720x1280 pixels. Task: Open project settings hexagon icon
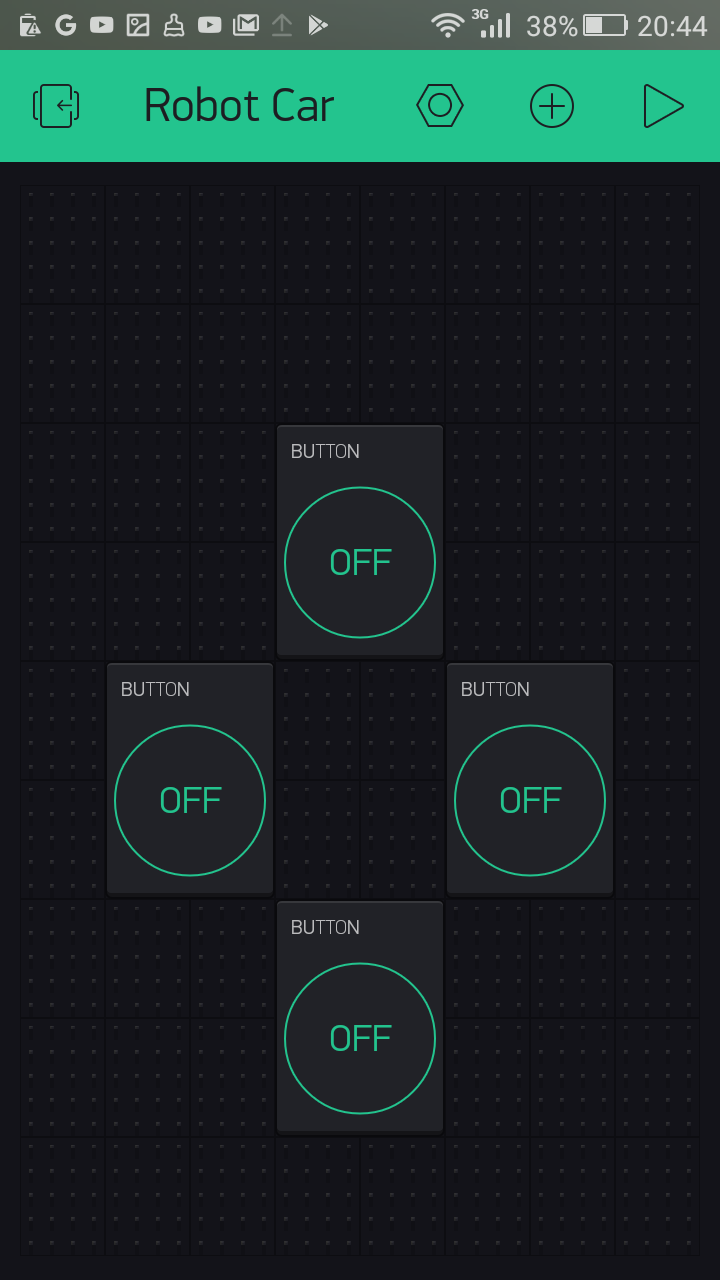(x=440, y=106)
